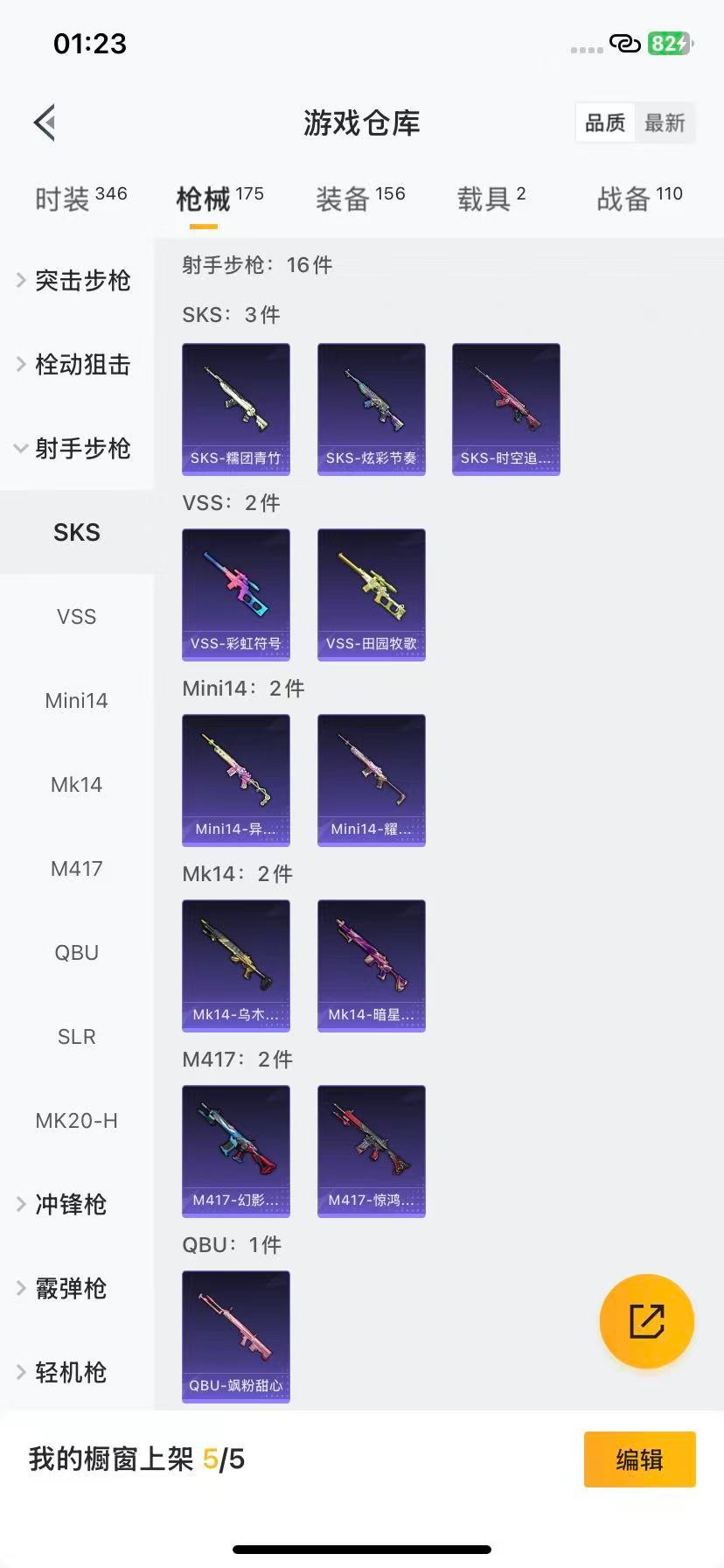Screen dimensions: 724x1568
Task: Switch to the 装备 tab
Action: 359,199
